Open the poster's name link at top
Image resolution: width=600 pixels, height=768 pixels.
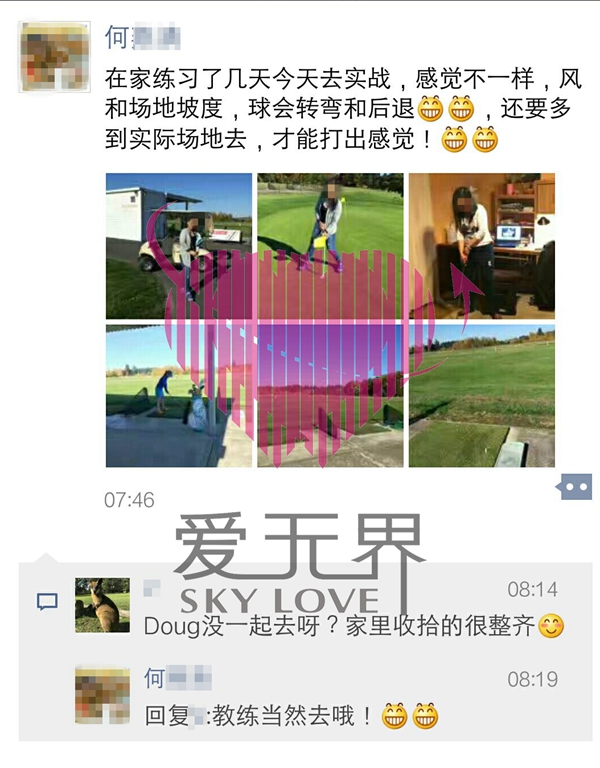click(142, 38)
